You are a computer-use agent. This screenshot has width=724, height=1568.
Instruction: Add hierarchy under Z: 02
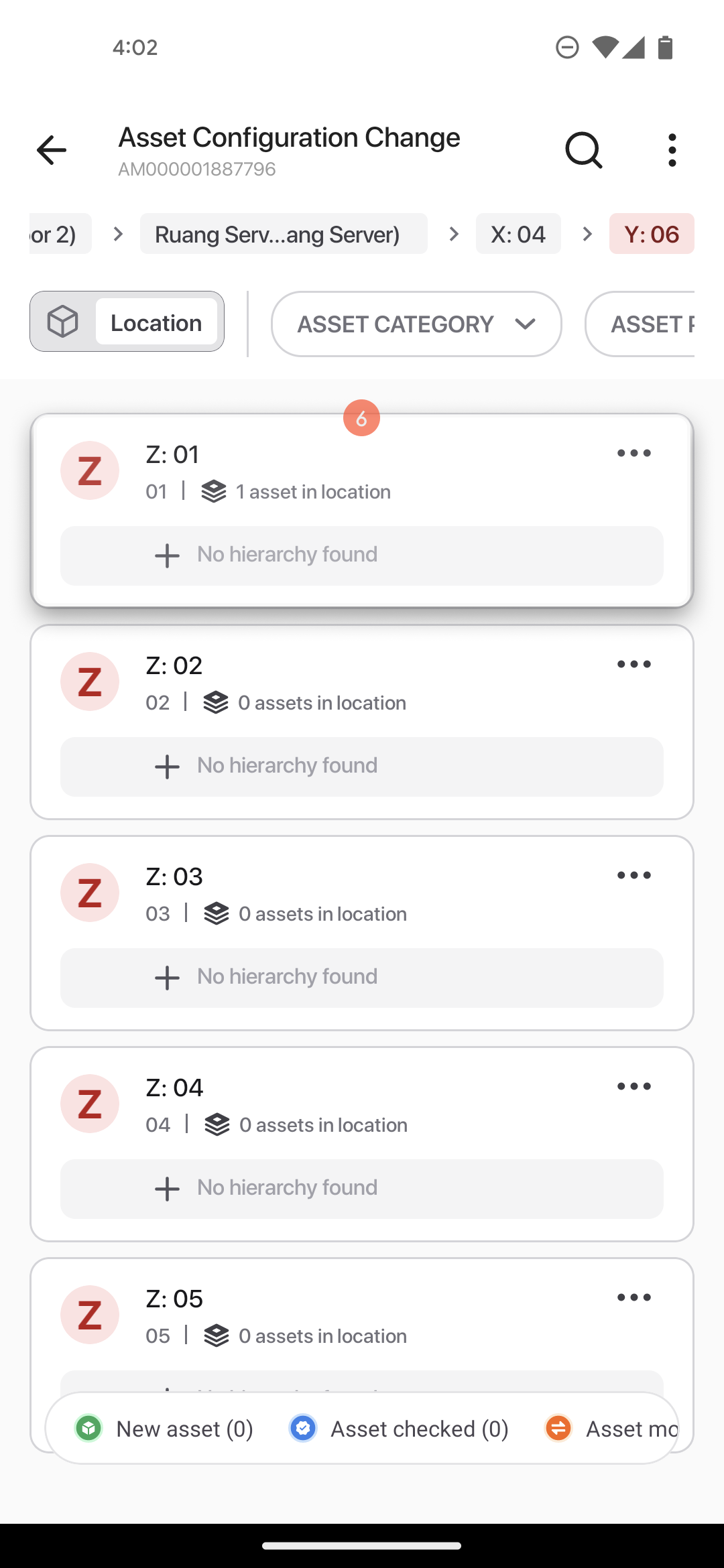[362, 767]
